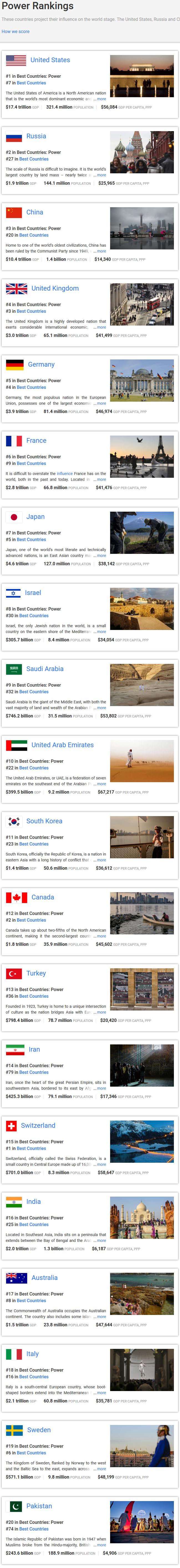Tap the India Taj Mahal thumbnail
Viewport: 180px width, 1568px height.
point(142,1217)
